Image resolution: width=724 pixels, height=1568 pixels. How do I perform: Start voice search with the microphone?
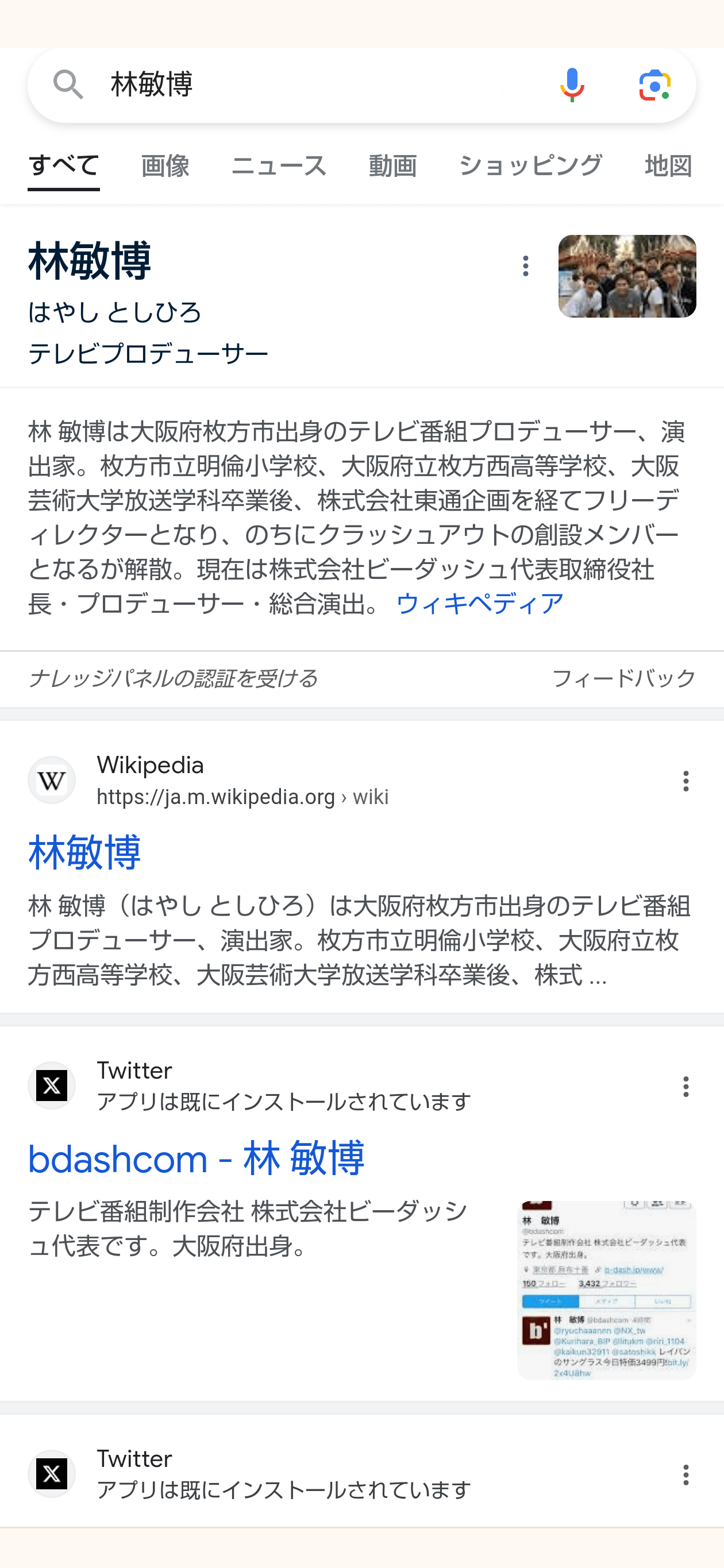point(572,84)
